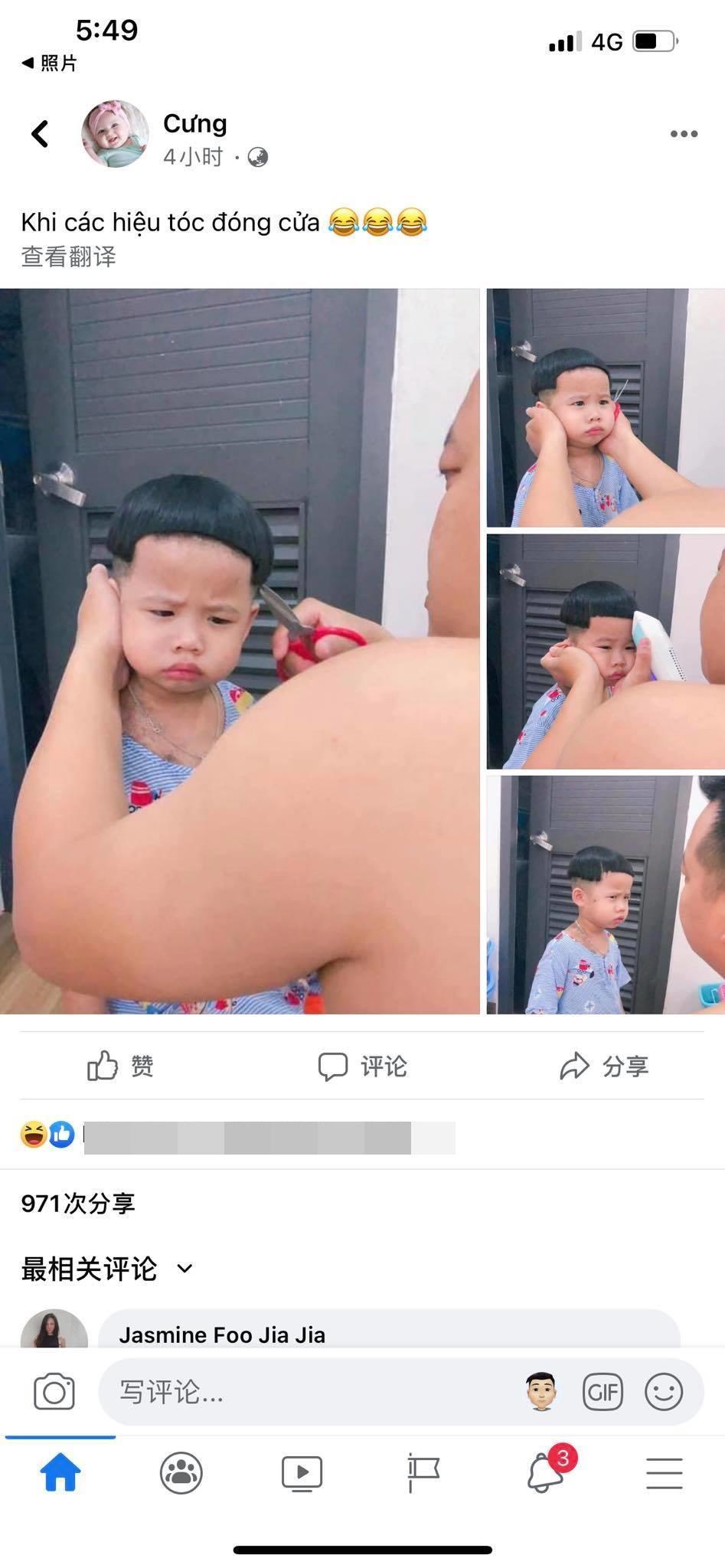725x1568 pixels.
Task: Open the large haircut photo with scissors
Action: pyautogui.click(x=239, y=651)
